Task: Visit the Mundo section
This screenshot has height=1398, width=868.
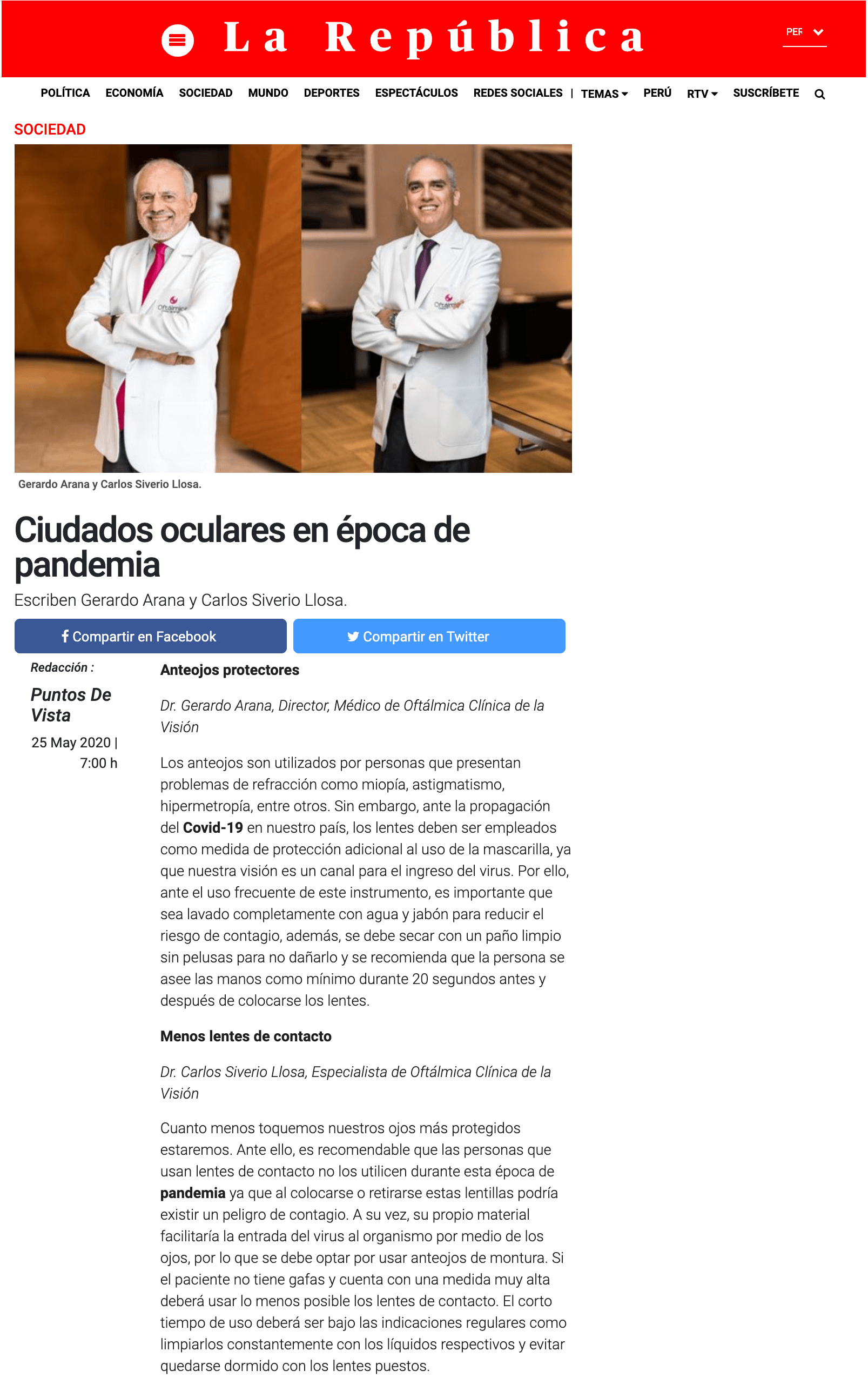Action: pos(268,93)
